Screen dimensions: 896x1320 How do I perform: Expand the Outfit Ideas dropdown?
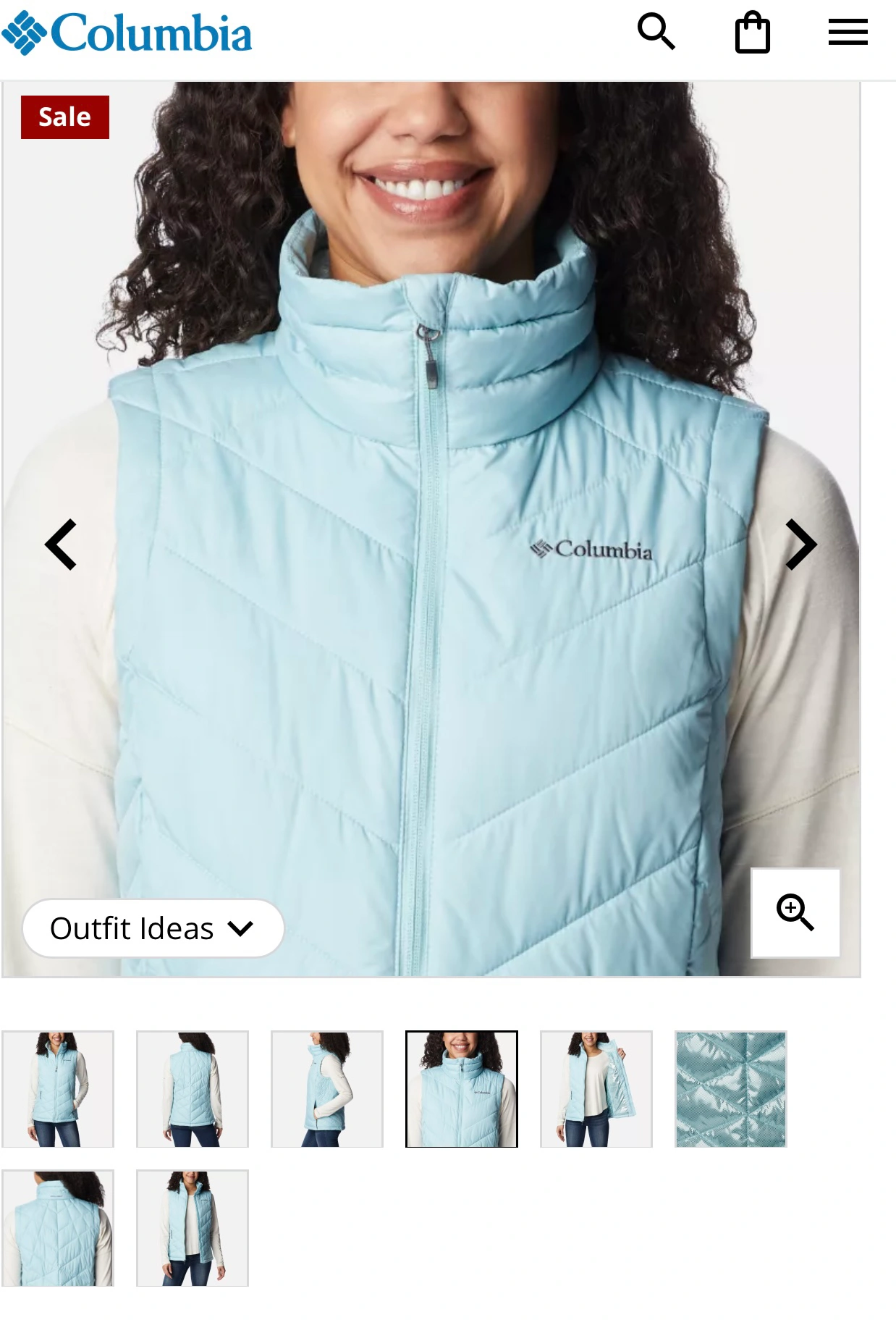point(153,928)
